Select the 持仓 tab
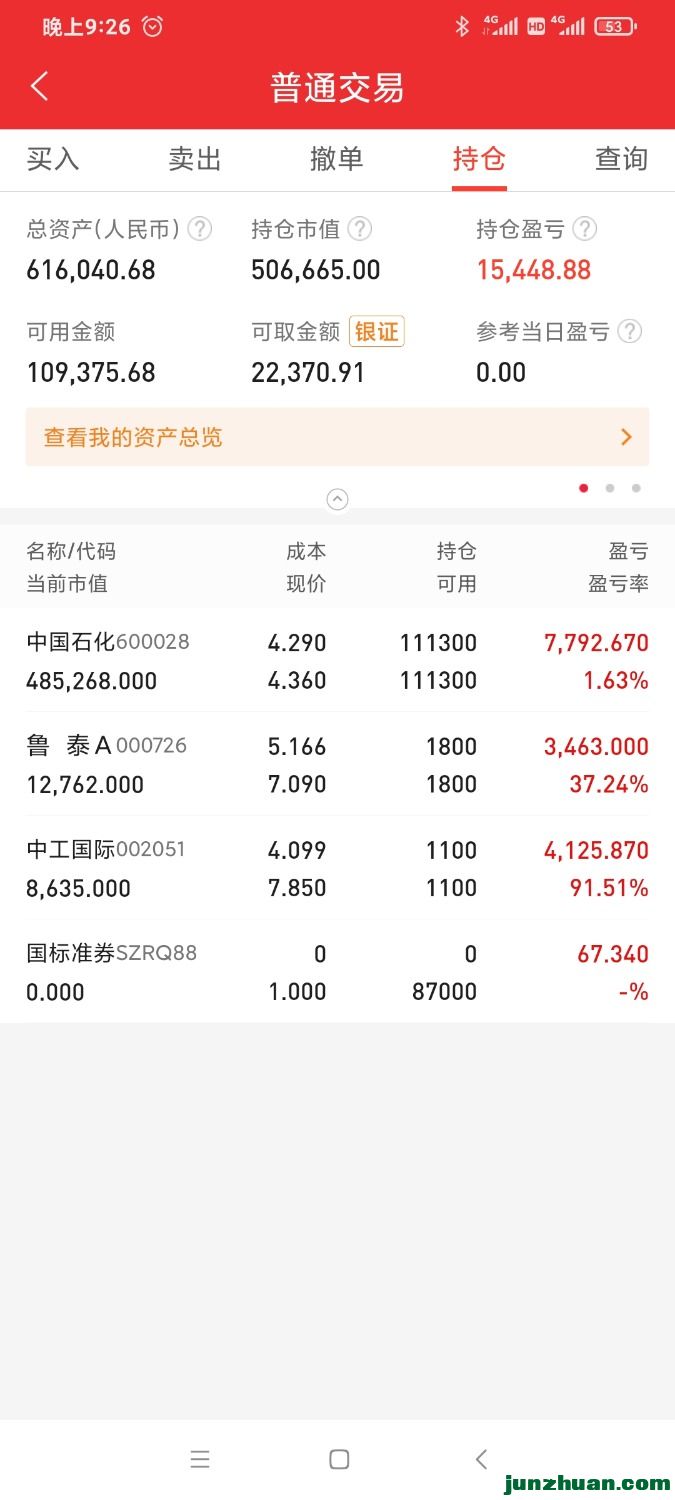 pos(479,159)
